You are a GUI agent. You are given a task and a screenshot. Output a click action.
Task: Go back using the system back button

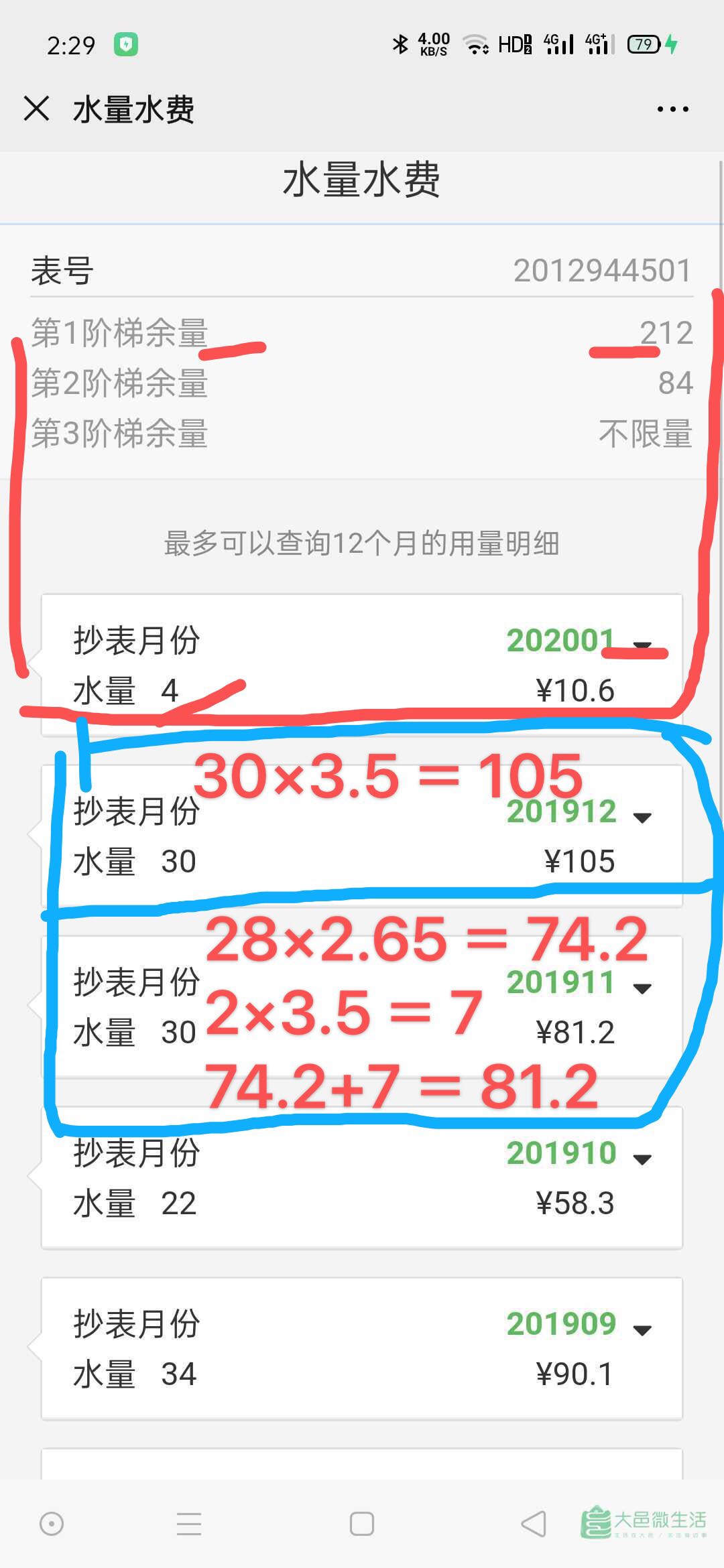click(534, 1524)
